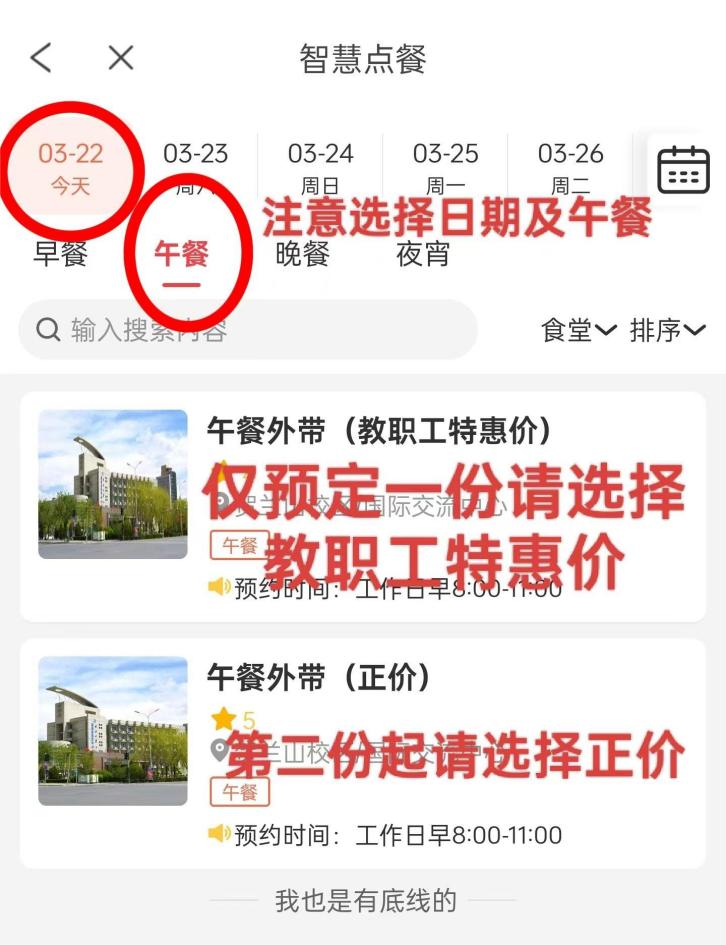Open the 夜宵 tab
726x945 pixels.
(x=423, y=254)
